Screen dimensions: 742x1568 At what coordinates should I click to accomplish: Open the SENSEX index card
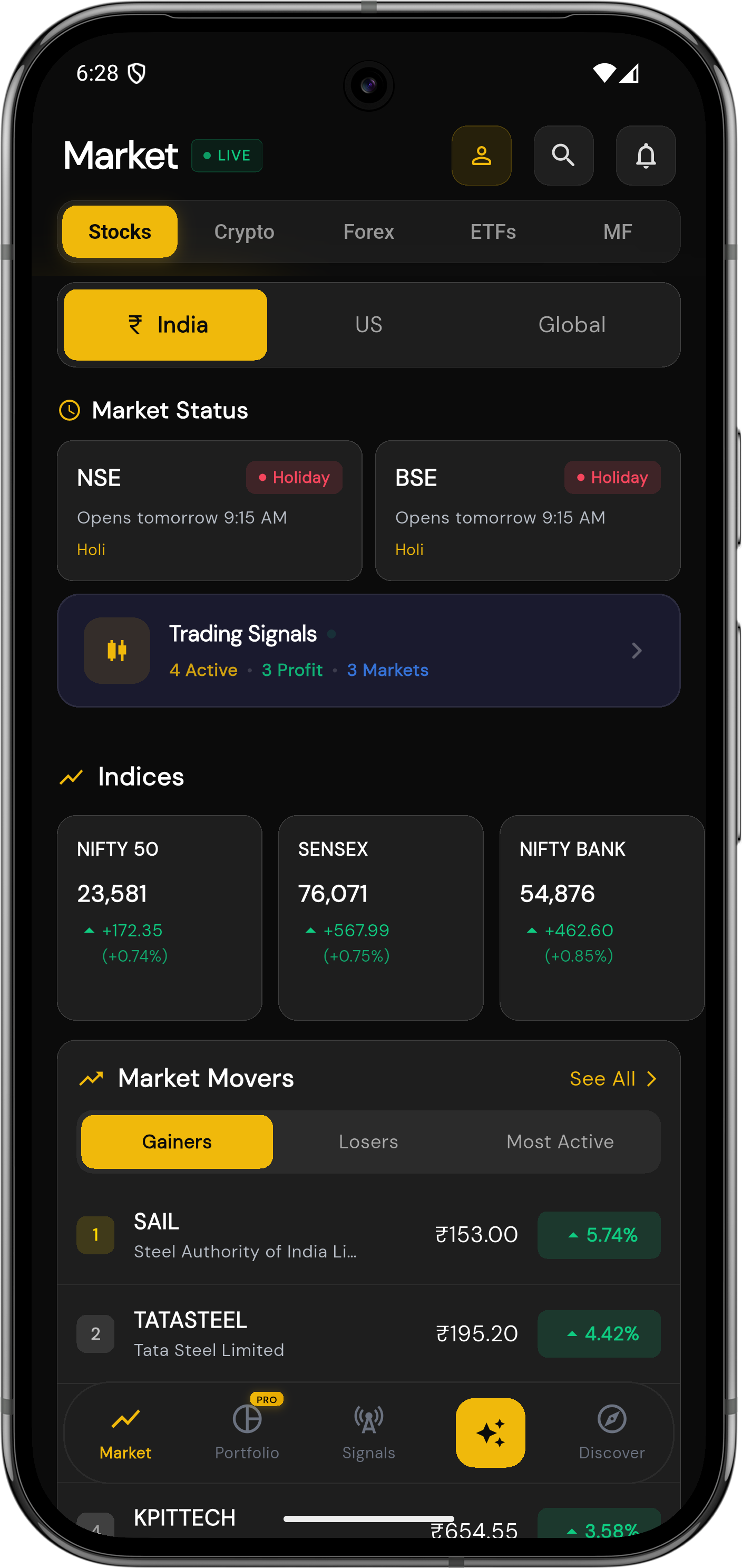[x=380, y=917]
